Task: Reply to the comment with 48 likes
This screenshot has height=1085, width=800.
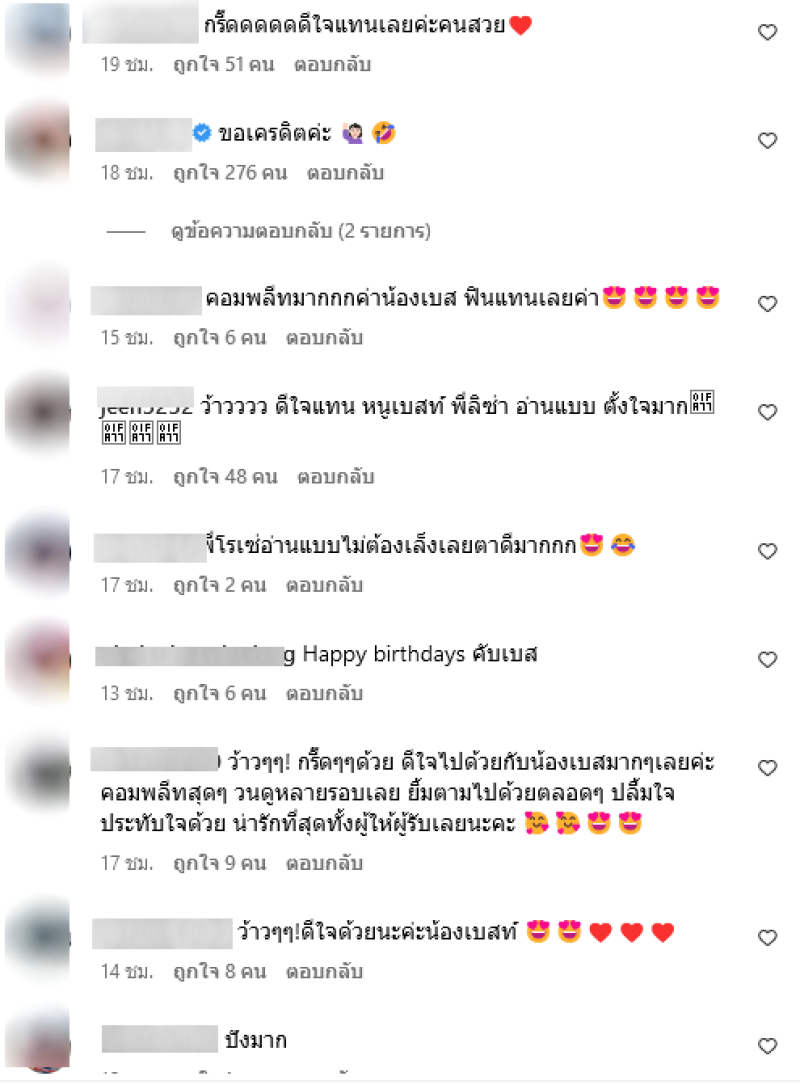Action: tap(335, 477)
